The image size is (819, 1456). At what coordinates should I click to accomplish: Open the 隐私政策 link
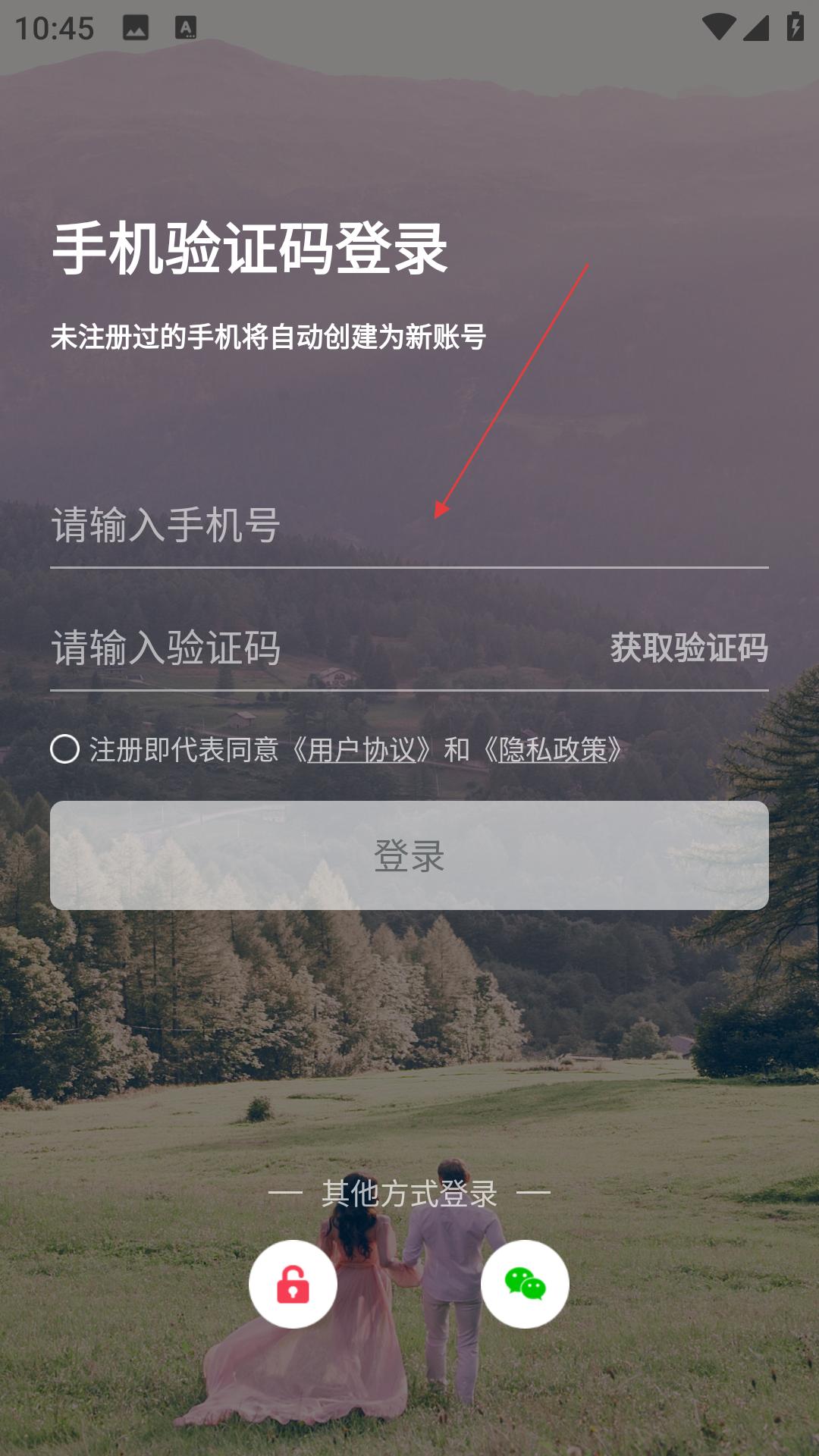pos(553,750)
